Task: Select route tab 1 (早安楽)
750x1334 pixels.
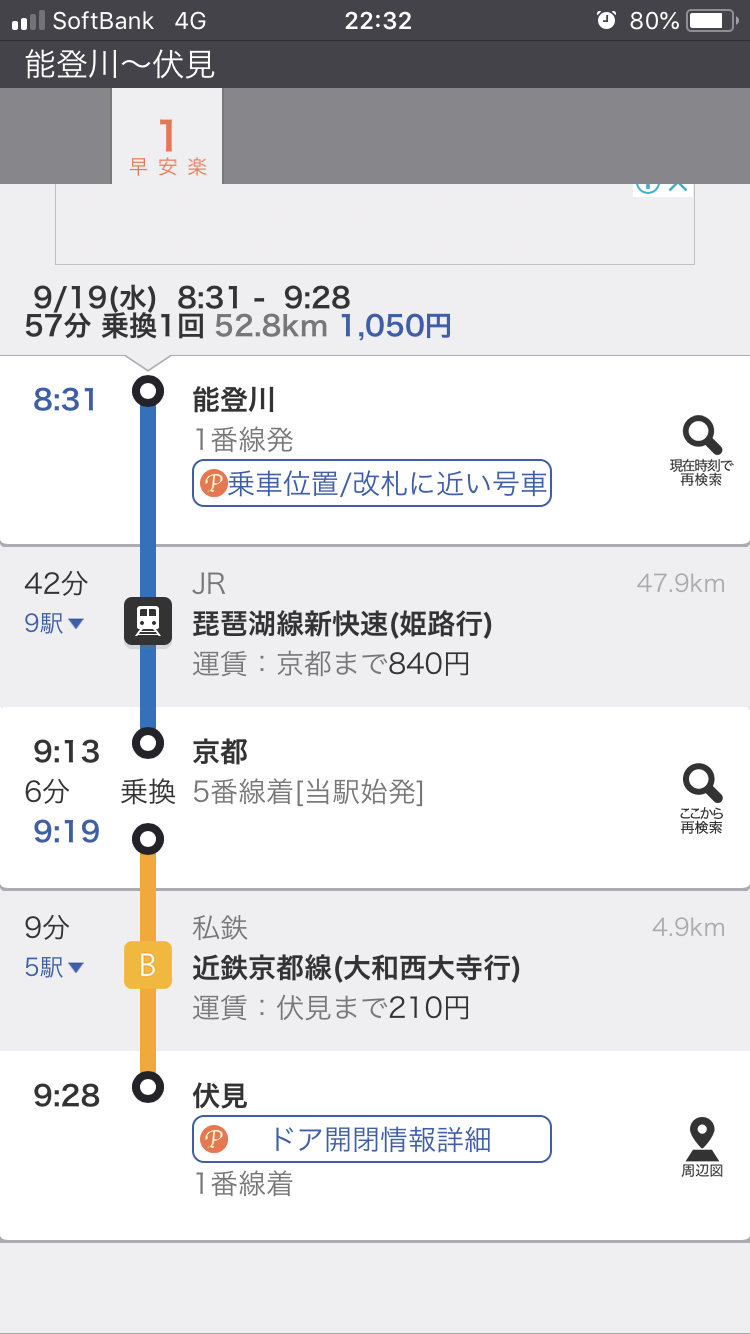Action: click(167, 146)
